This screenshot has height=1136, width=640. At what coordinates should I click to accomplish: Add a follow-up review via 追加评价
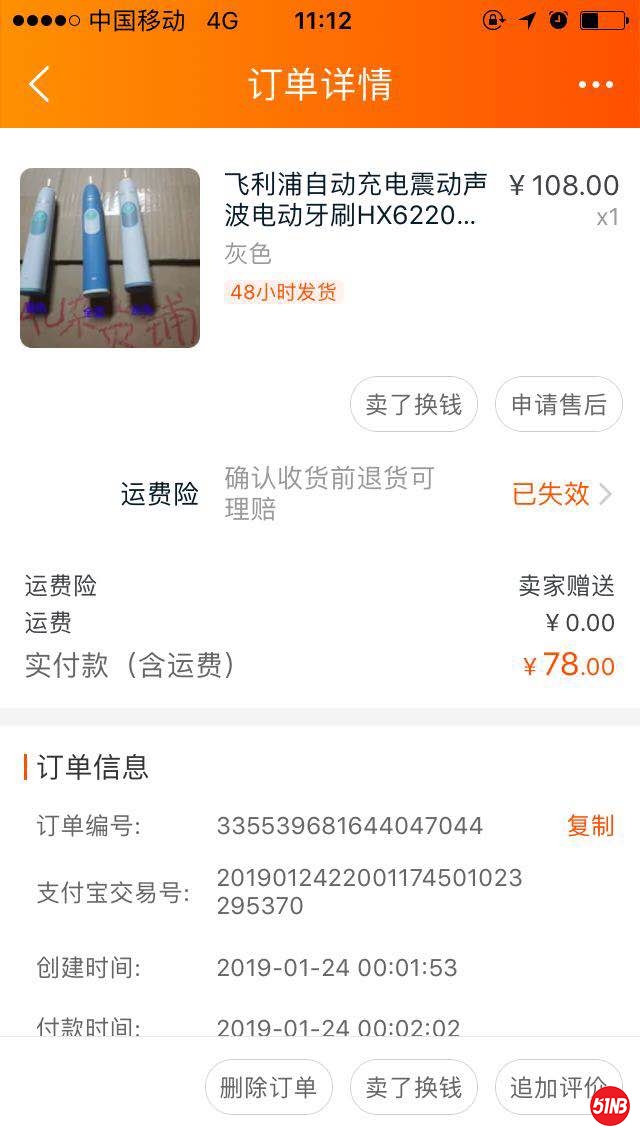555,1087
